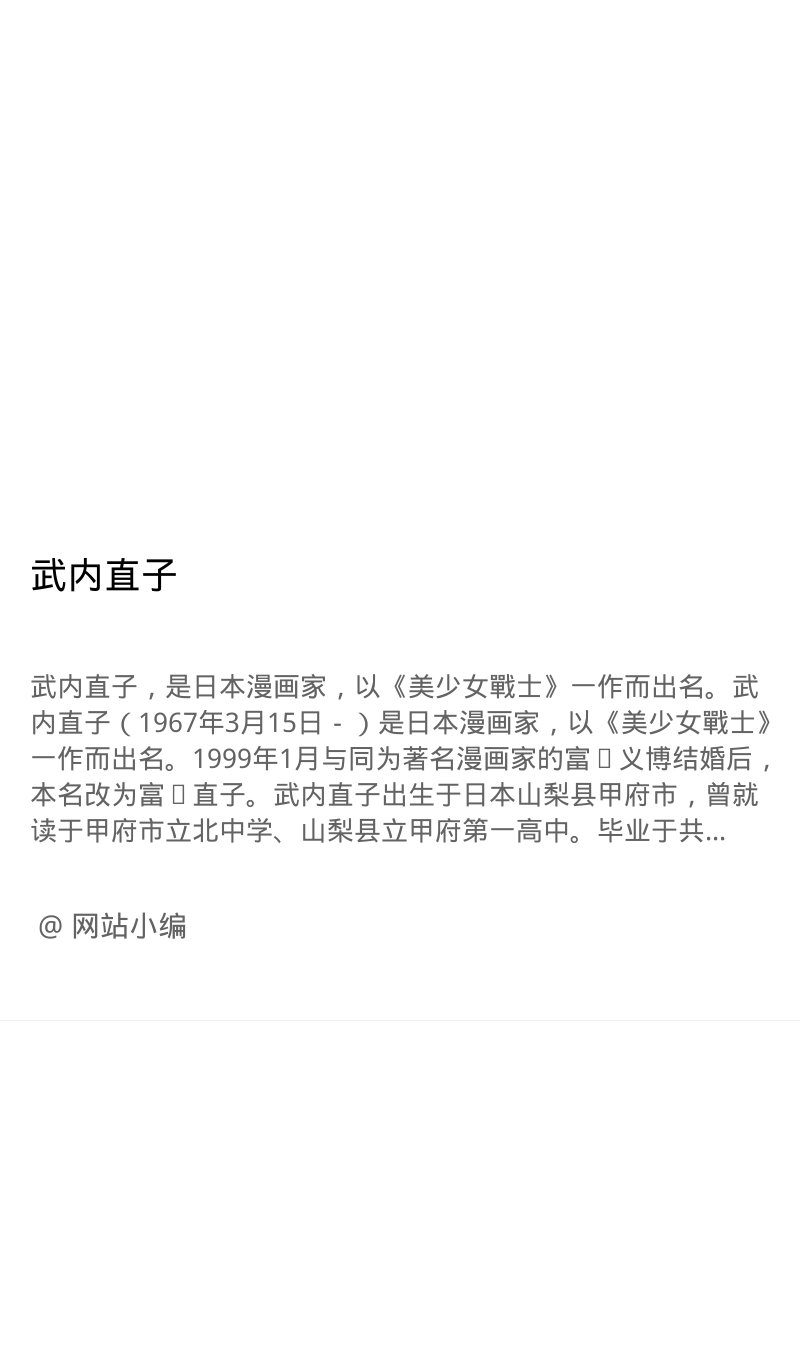The image size is (800, 1360).
Task: Open the 武内直子 article card
Action: click(x=400, y=510)
